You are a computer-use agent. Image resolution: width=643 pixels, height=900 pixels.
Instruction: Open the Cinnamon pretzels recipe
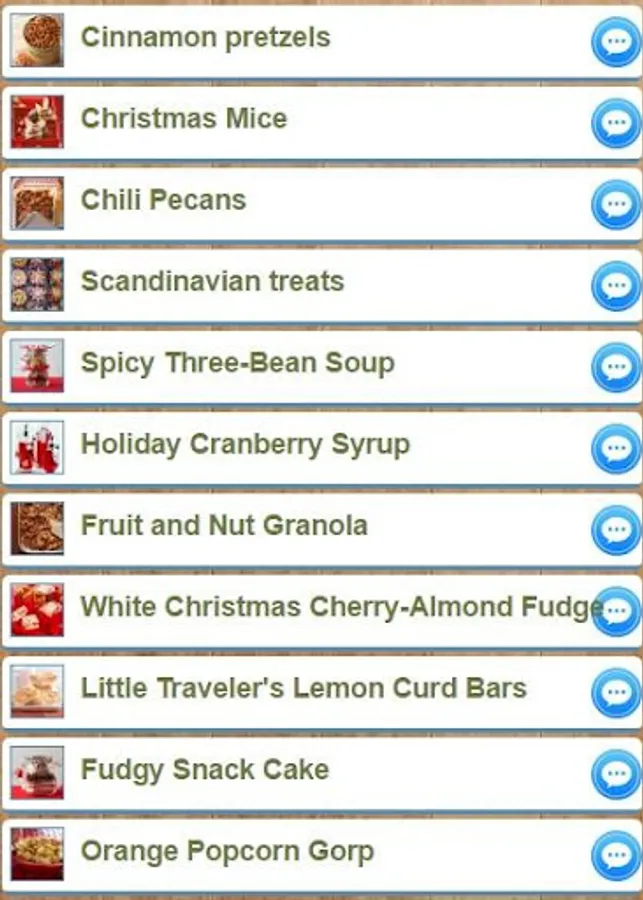coord(322,41)
